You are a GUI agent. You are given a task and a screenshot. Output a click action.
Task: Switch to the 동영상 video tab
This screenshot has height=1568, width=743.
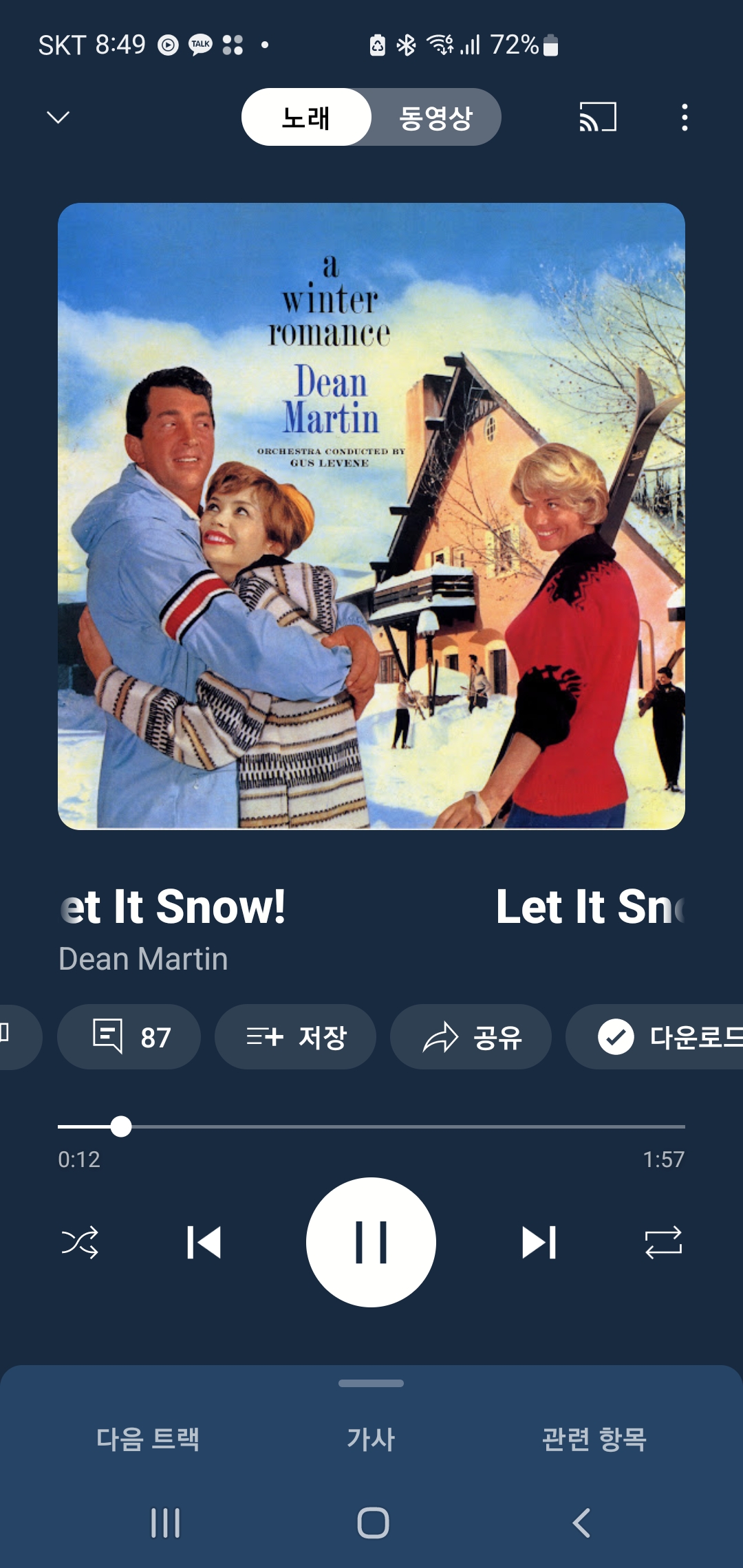click(x=435, y=117)
